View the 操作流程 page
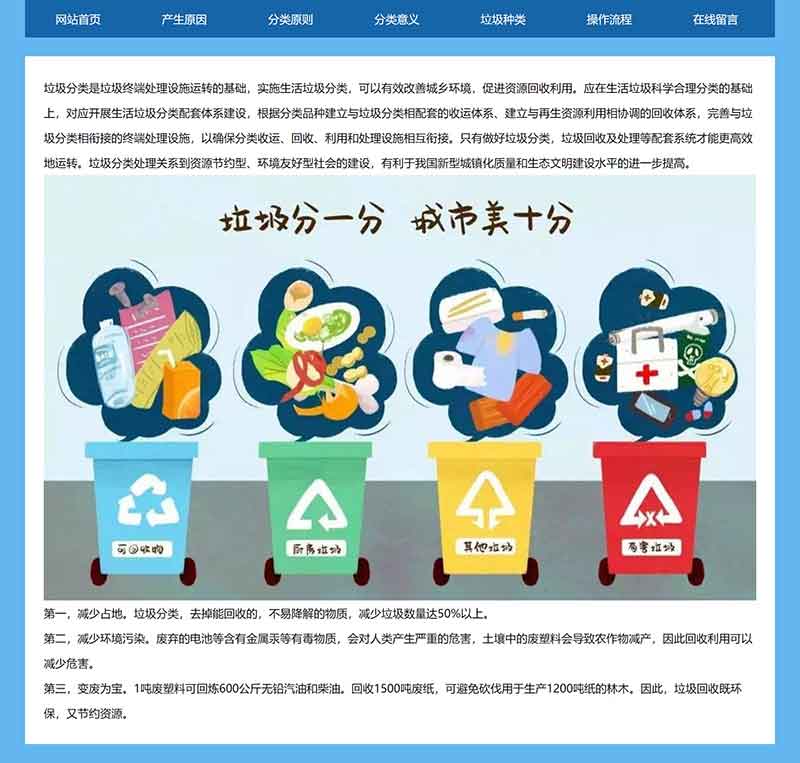This screenshot has width=800, height=763. [609, 19]
